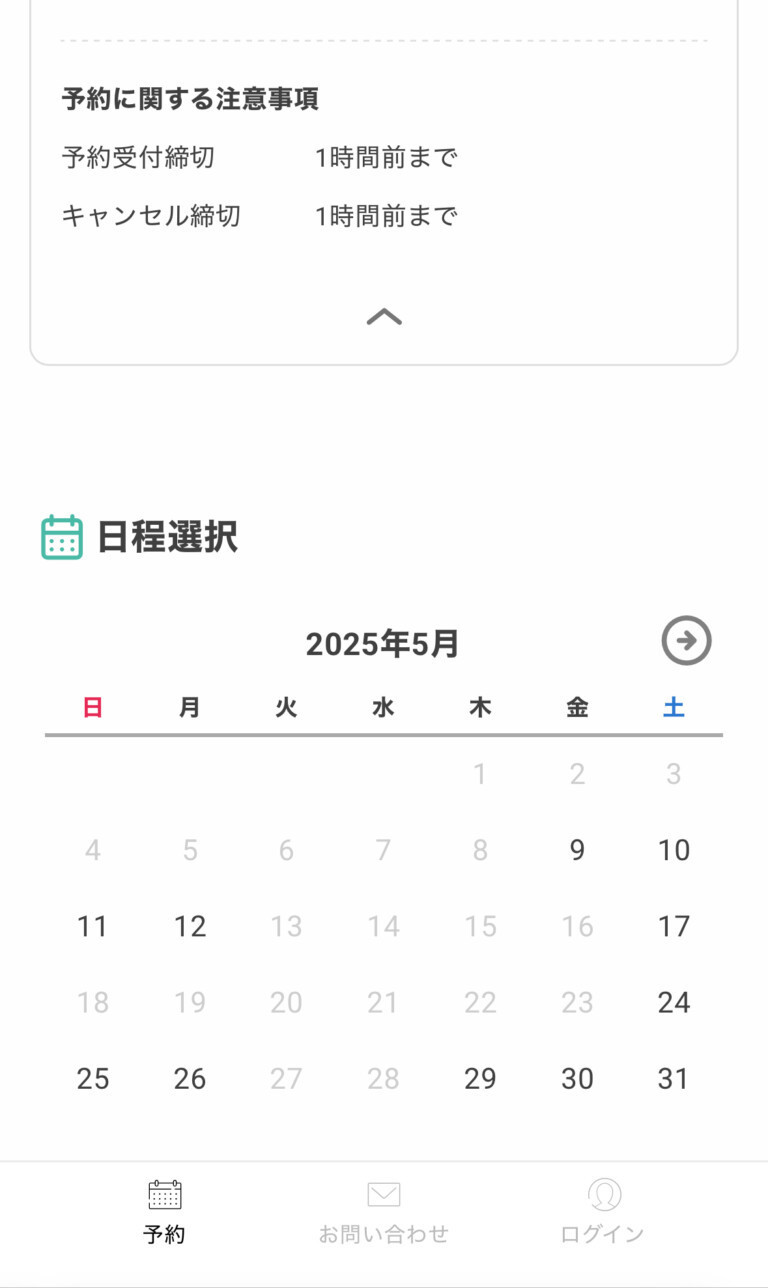This screenshot has height=1288, width=768.
Task: Select May 25 on the calendar
Action: click(x=93, y=1078)
